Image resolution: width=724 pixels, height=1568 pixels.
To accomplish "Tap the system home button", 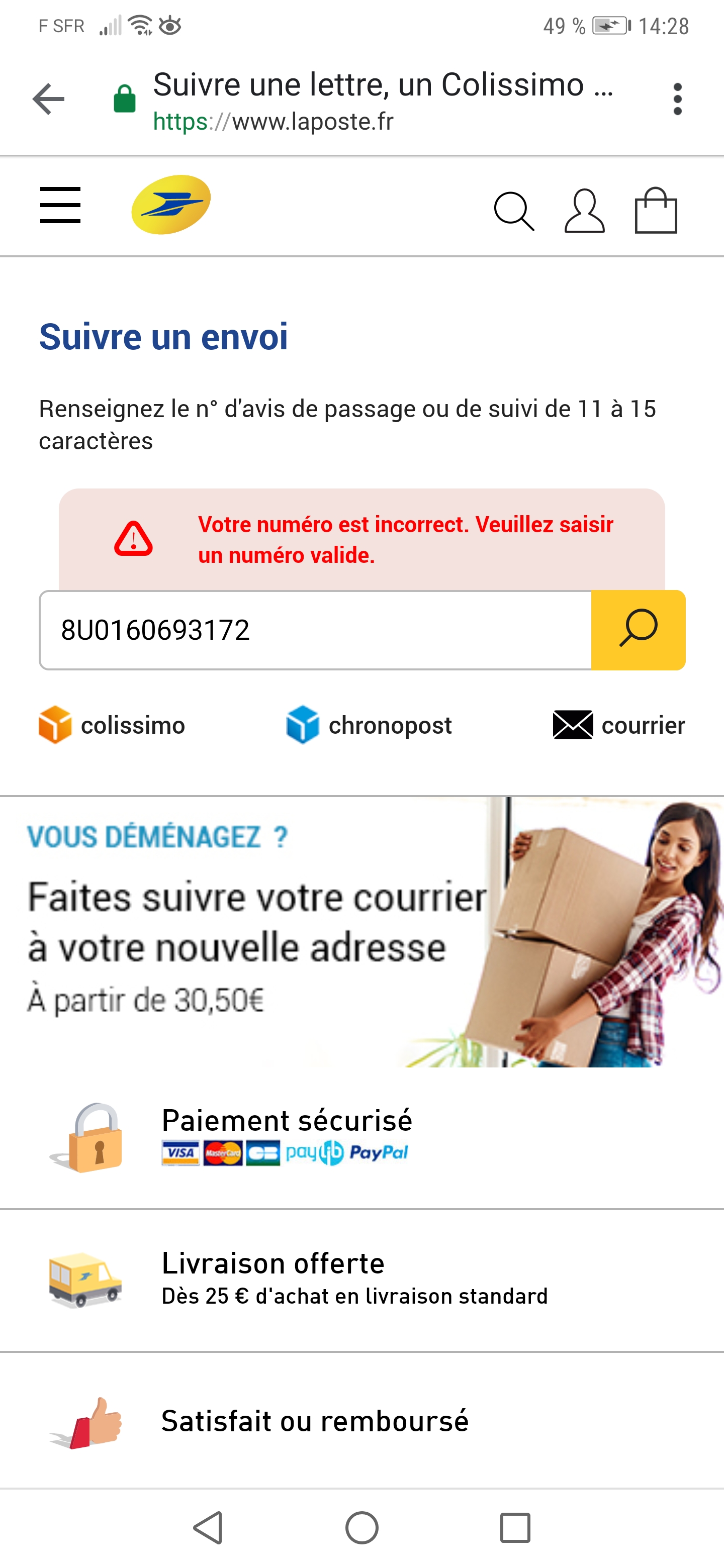I will 361,1528.
